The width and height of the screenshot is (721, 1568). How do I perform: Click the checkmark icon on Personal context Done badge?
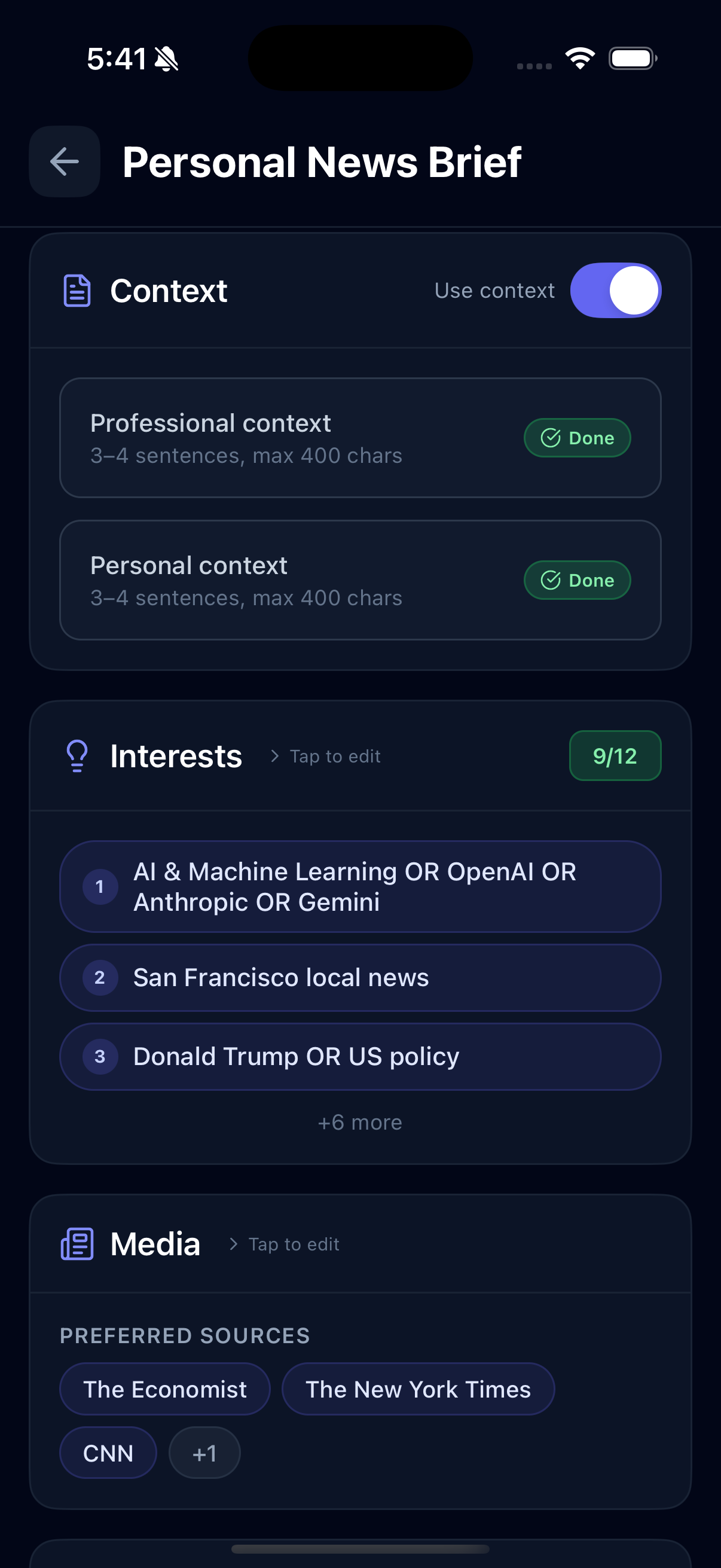click(x=549, y=579)
